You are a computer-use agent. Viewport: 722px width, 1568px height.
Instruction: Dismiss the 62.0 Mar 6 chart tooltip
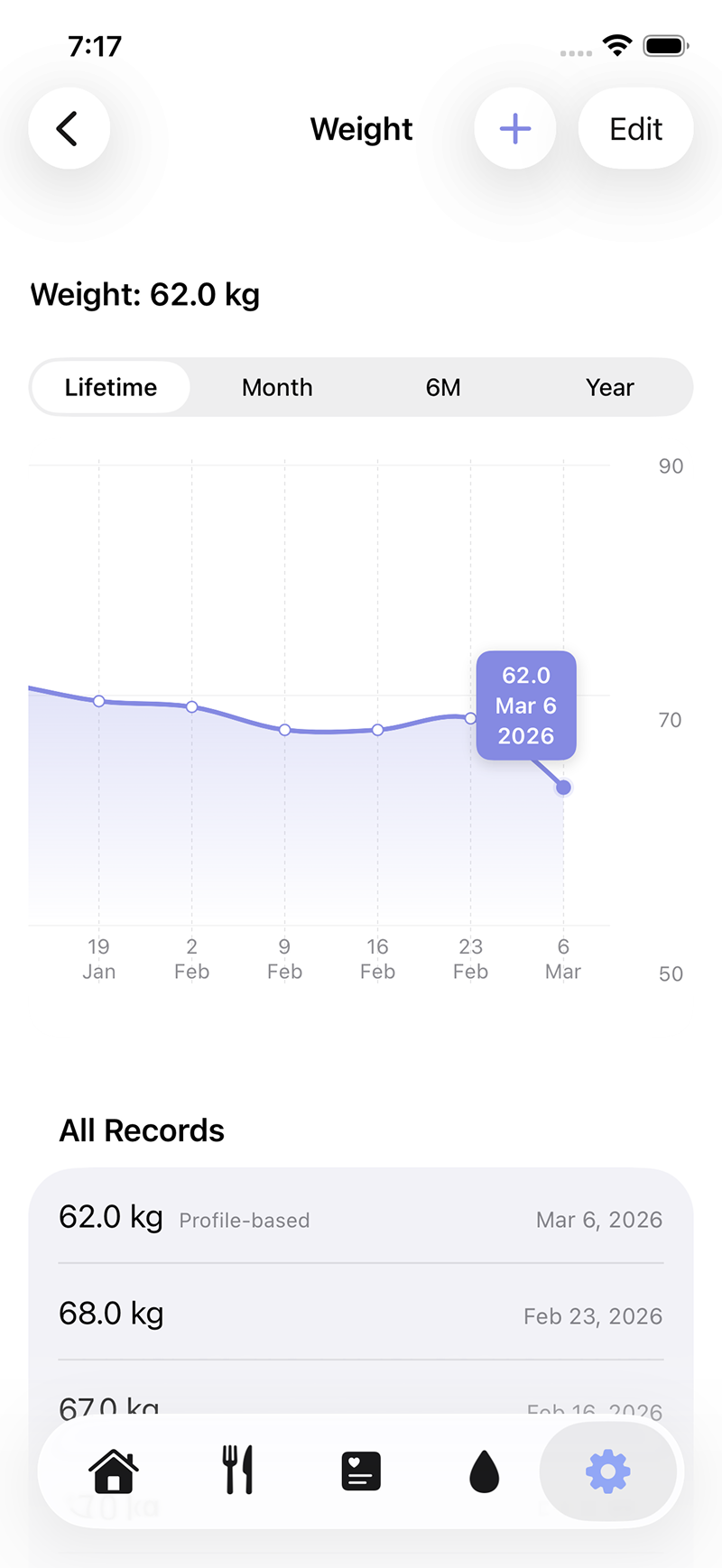tap(526, 706)
